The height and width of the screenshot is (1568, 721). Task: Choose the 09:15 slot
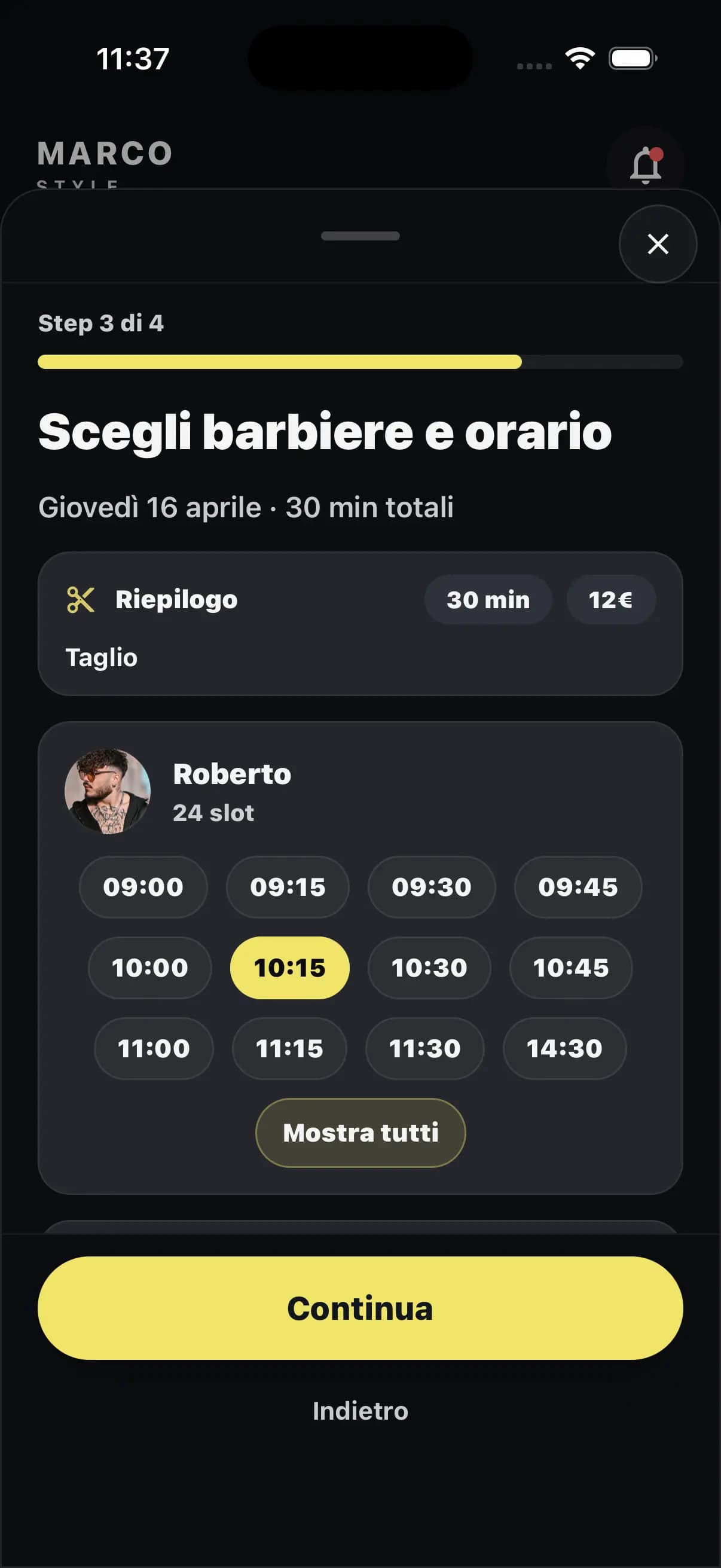[x=288, y=887]
